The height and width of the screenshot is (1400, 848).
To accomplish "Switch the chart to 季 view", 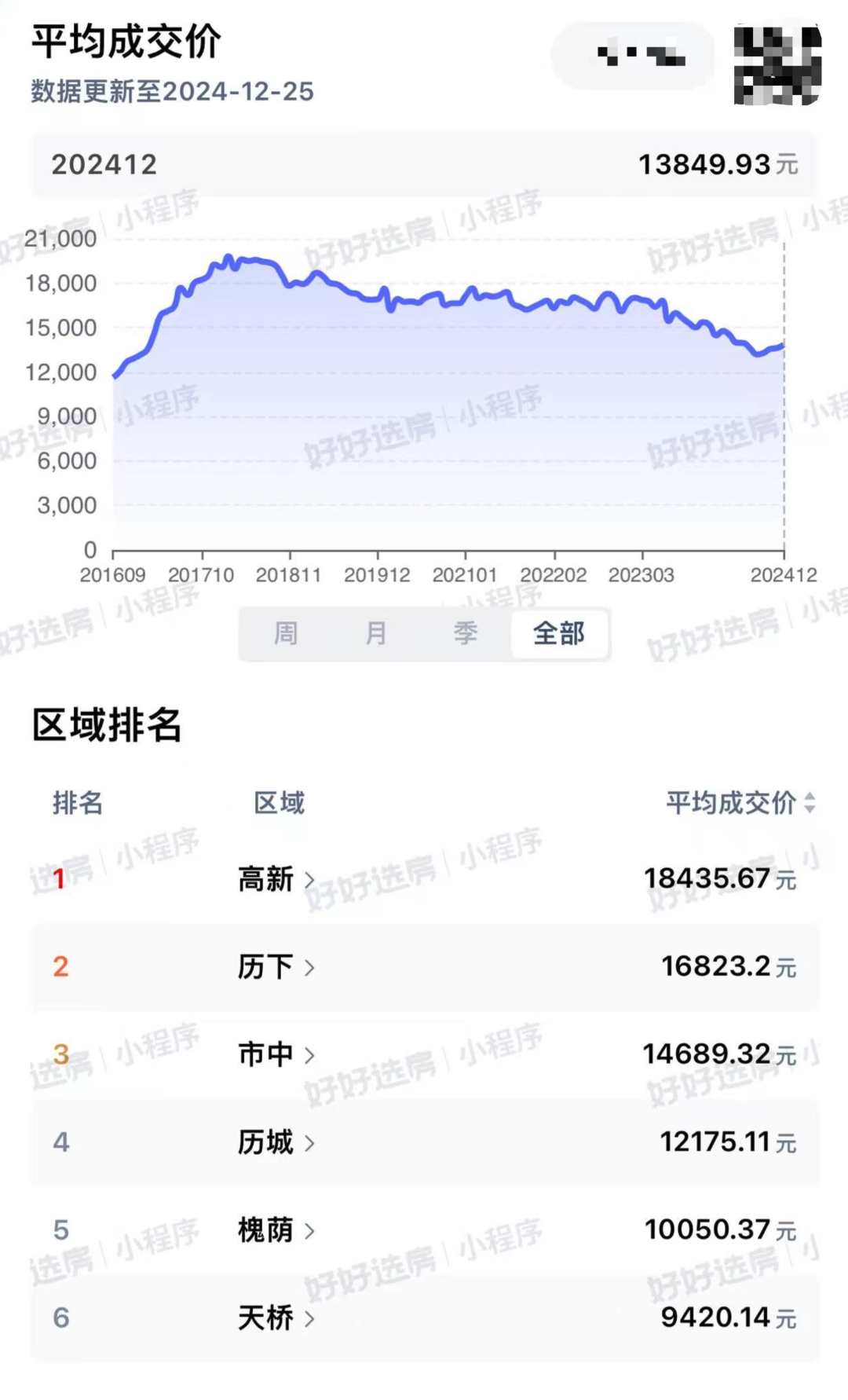I will click(466, 633).
